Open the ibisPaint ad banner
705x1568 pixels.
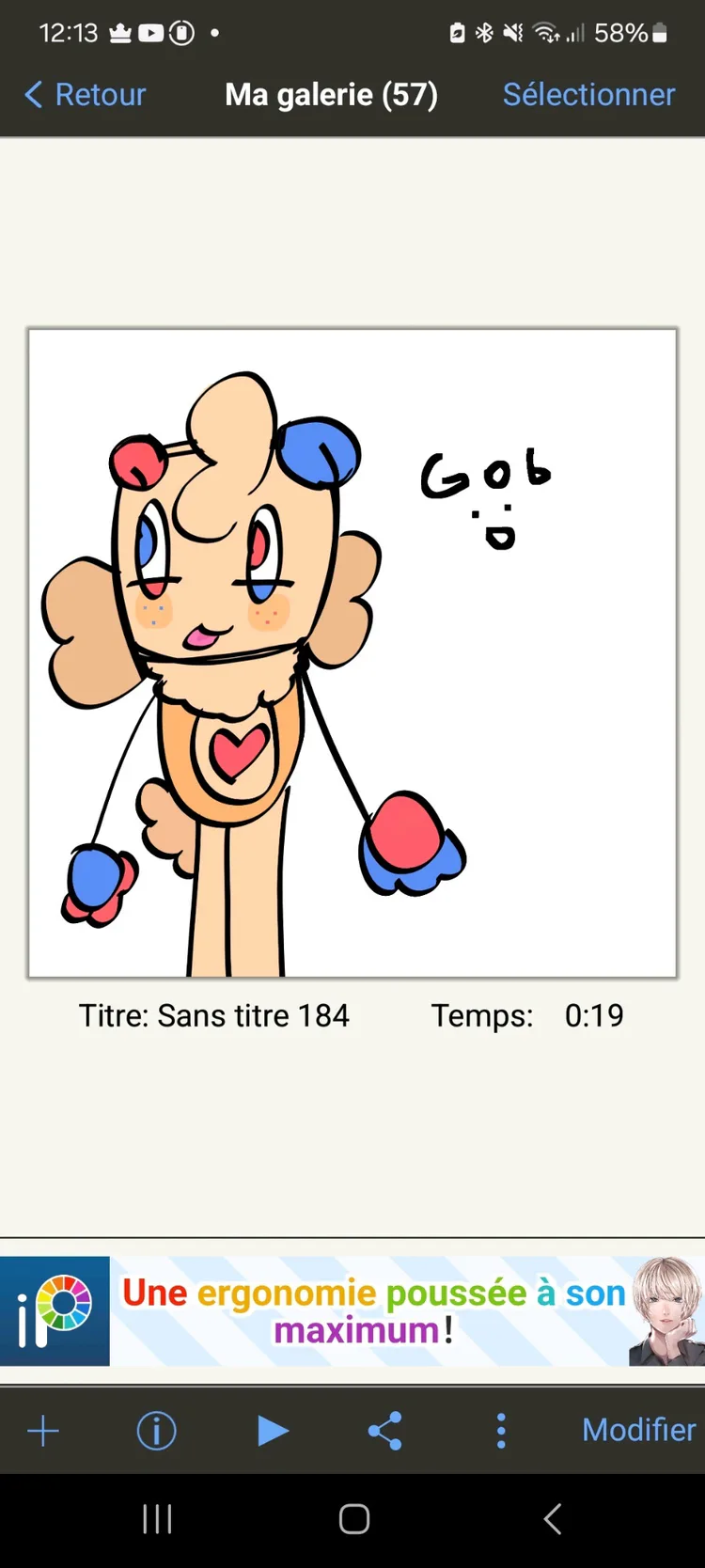pyautogui.click(x=352, y=1310)
